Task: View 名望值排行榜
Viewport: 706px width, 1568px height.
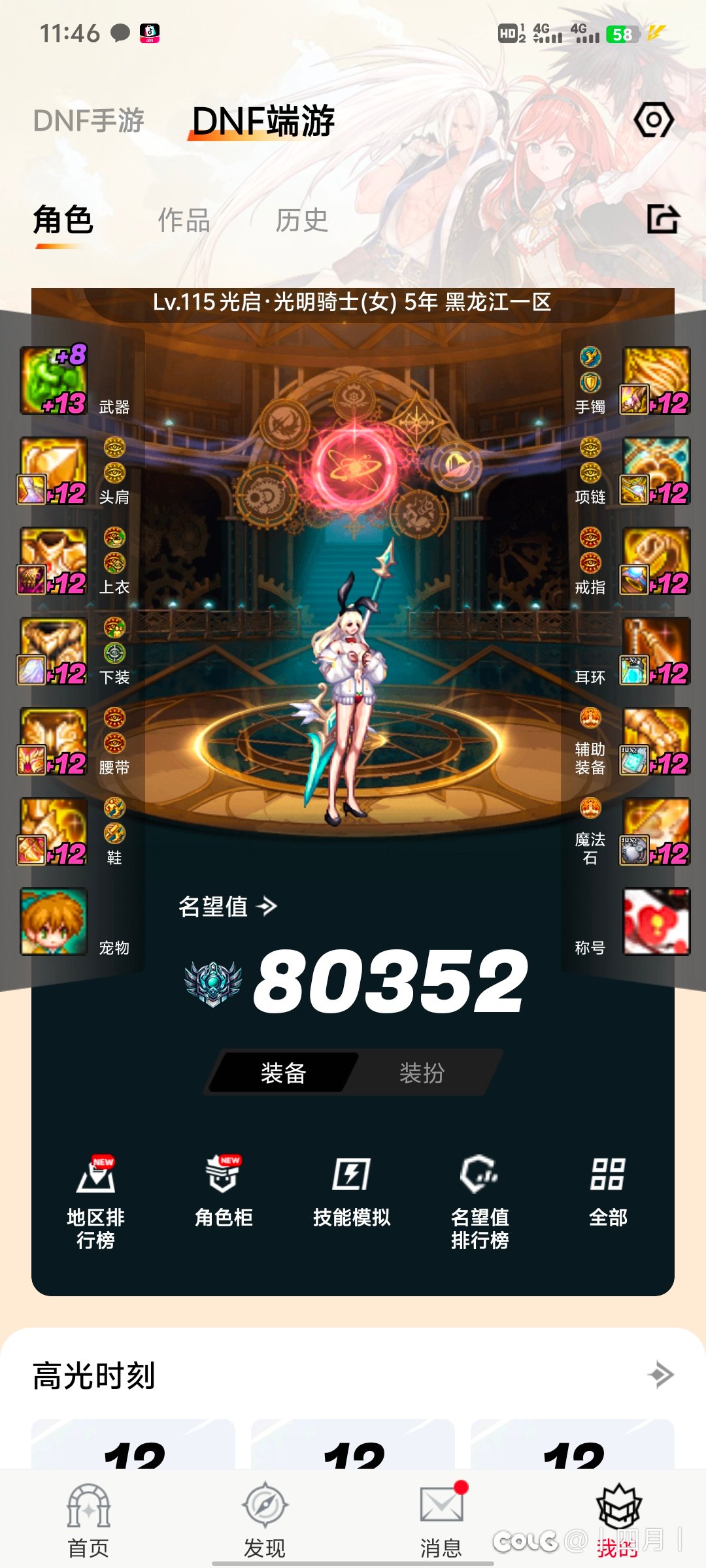Action: (480, 1201)
